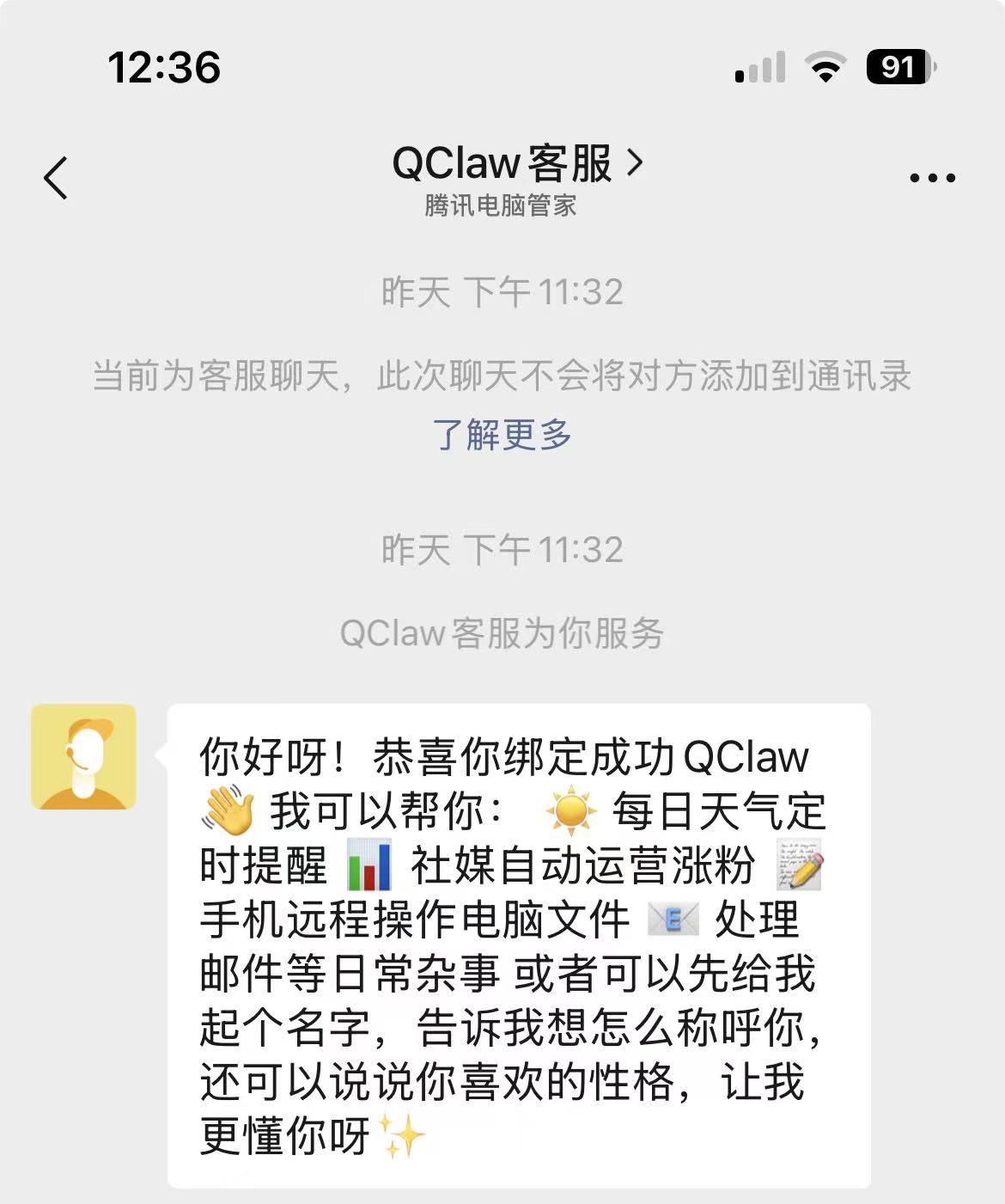This screenshot has width=1005, height=1204.
Task: Open the customer service avatar
Action: pyautogui.click(x=84, y=757)
